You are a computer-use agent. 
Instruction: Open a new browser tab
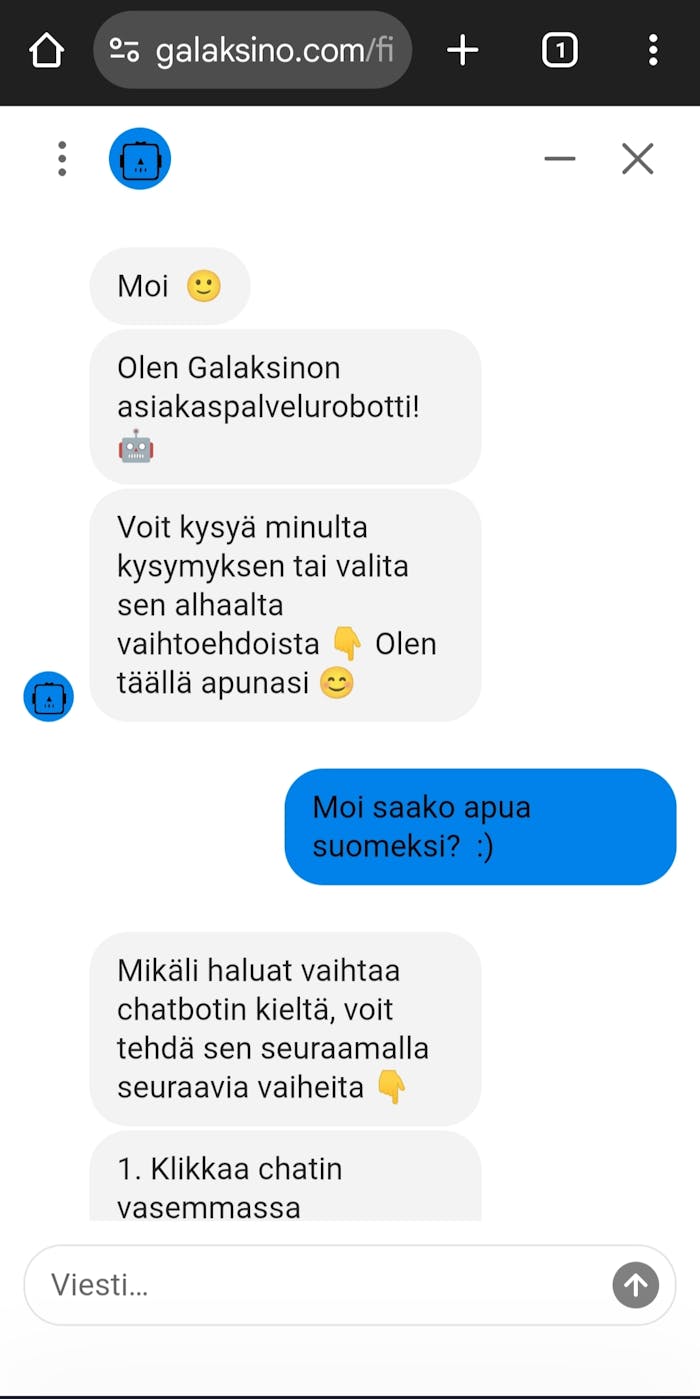462,50
